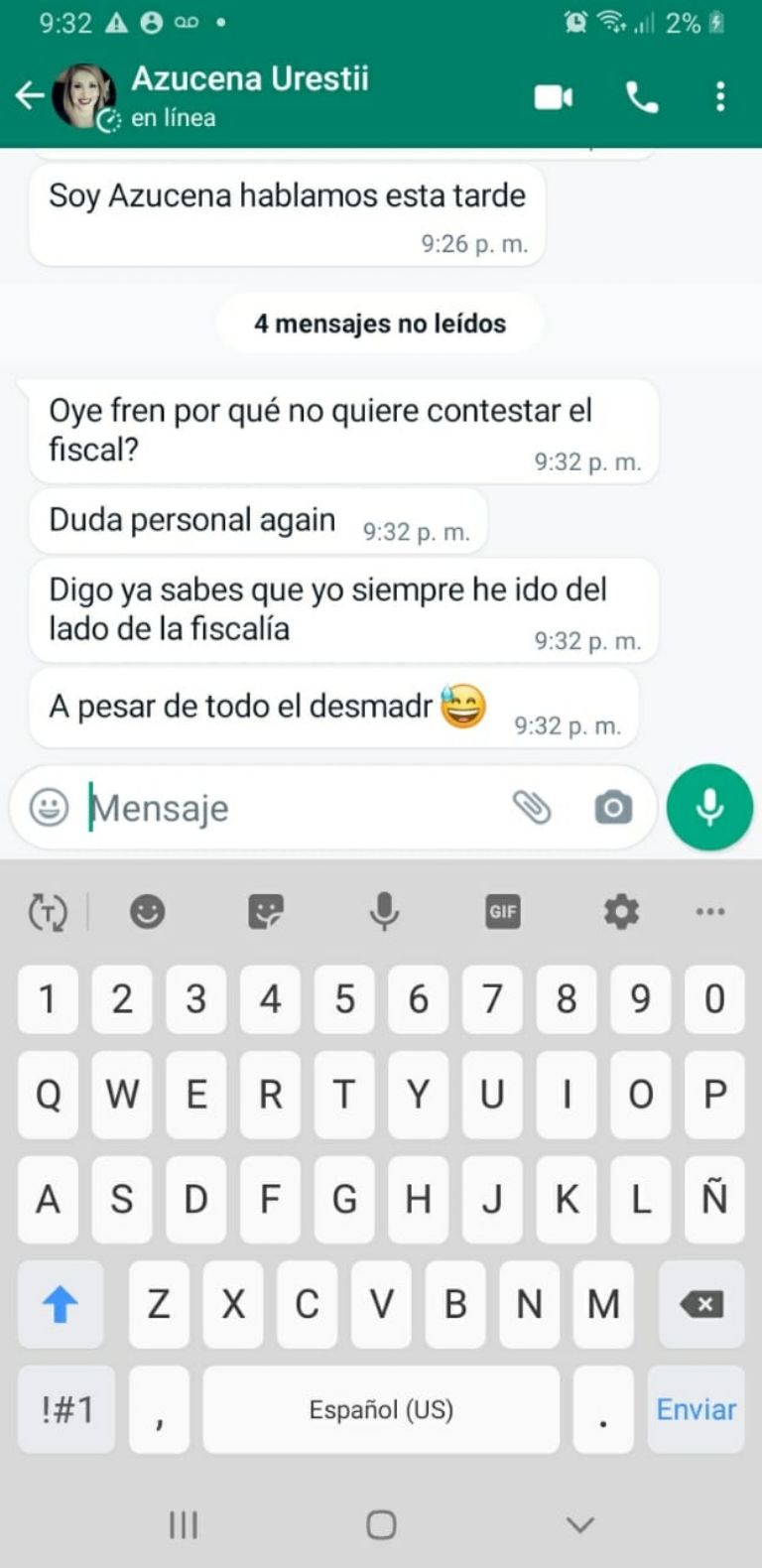Screen dimensions: 762x1568
Task: Open the emoji picker in the message field
Action: coord(49,808)
